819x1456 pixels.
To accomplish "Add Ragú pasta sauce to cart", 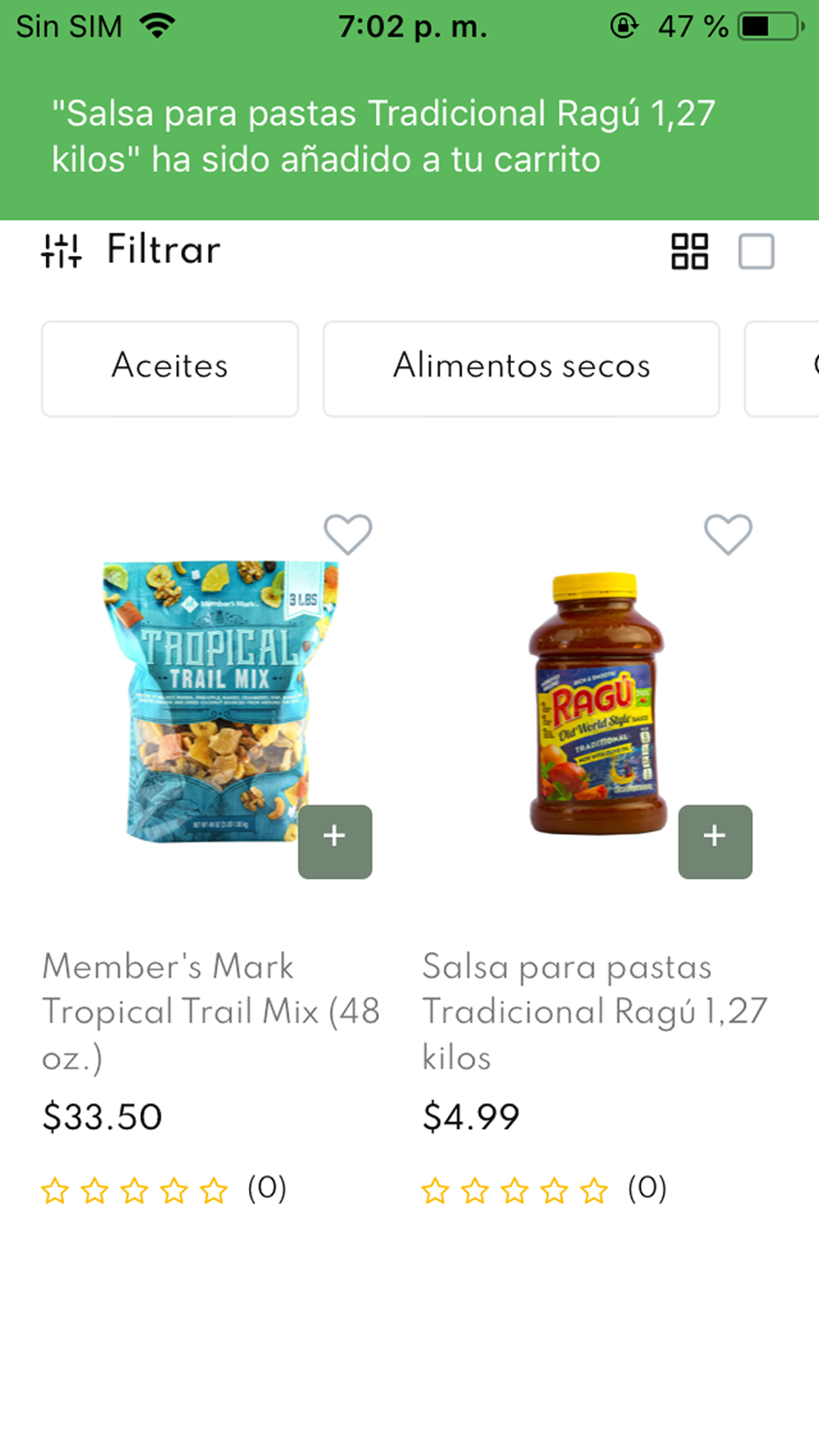I will coord(715,842).
